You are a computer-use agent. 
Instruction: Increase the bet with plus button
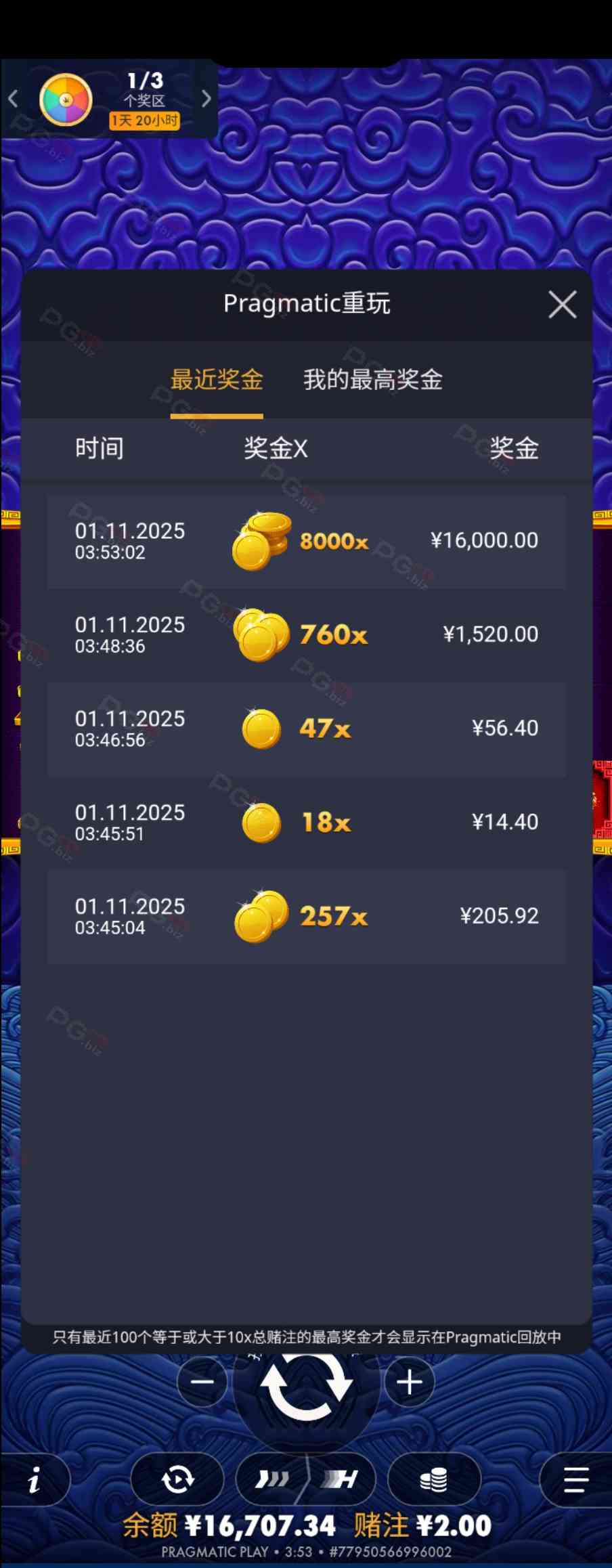410,1382
